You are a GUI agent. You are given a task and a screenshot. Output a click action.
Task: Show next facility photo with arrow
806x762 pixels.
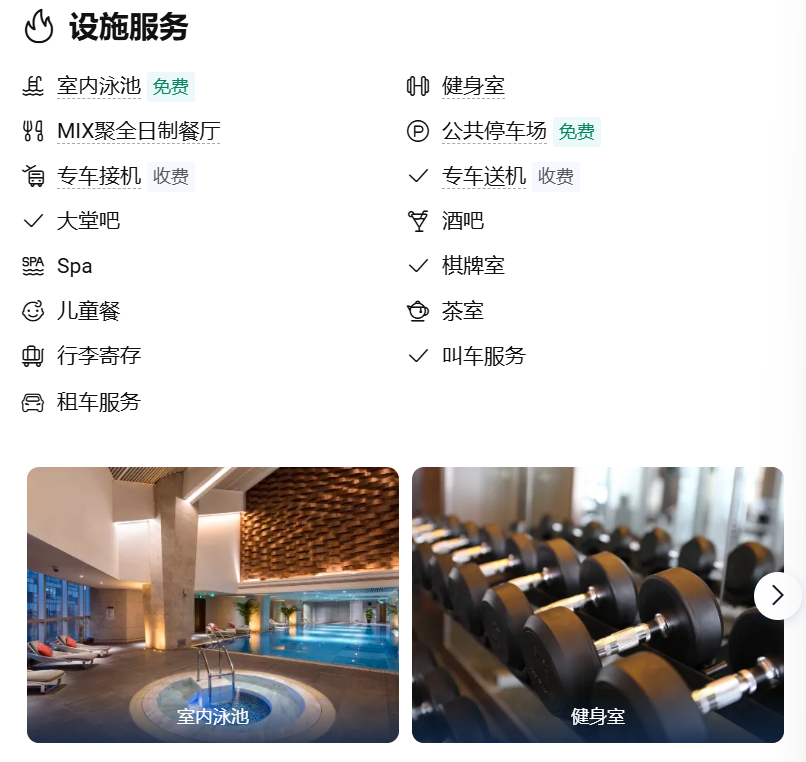777,596
